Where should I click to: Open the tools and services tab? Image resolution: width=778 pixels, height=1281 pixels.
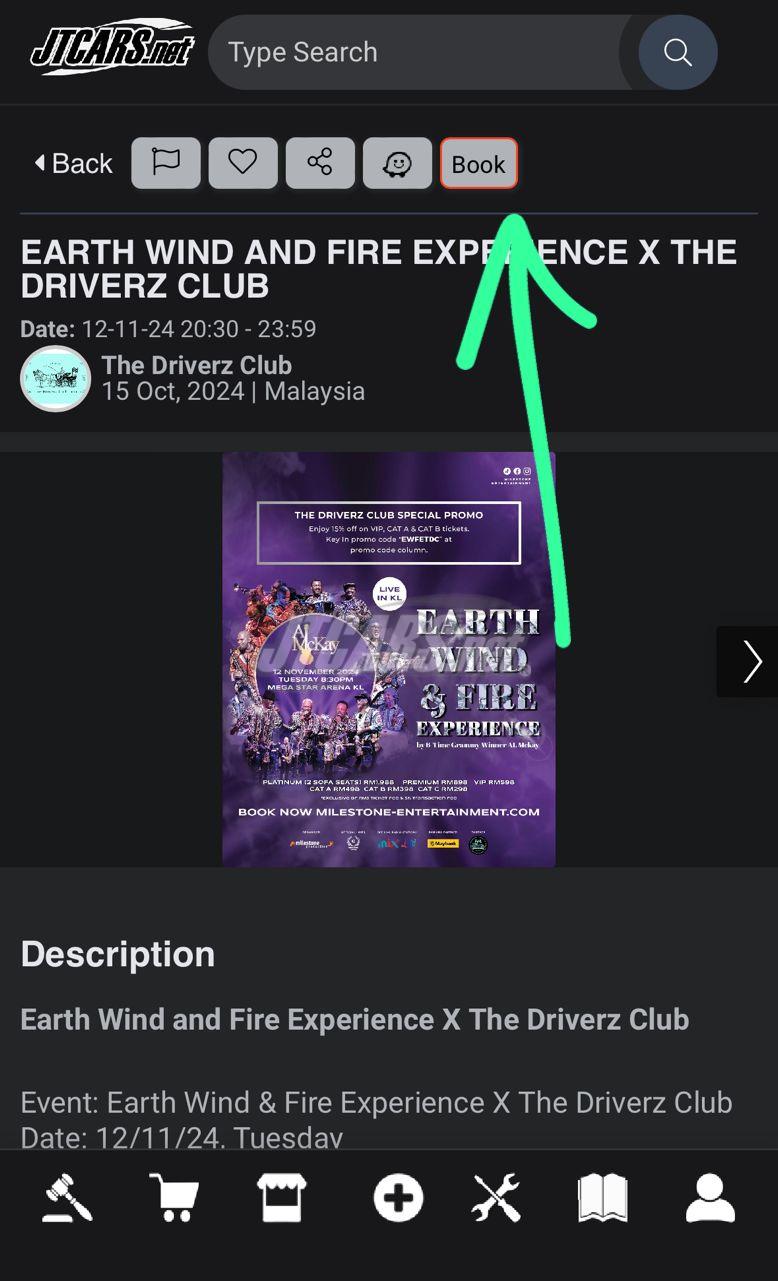click(x=497, y=1197)
